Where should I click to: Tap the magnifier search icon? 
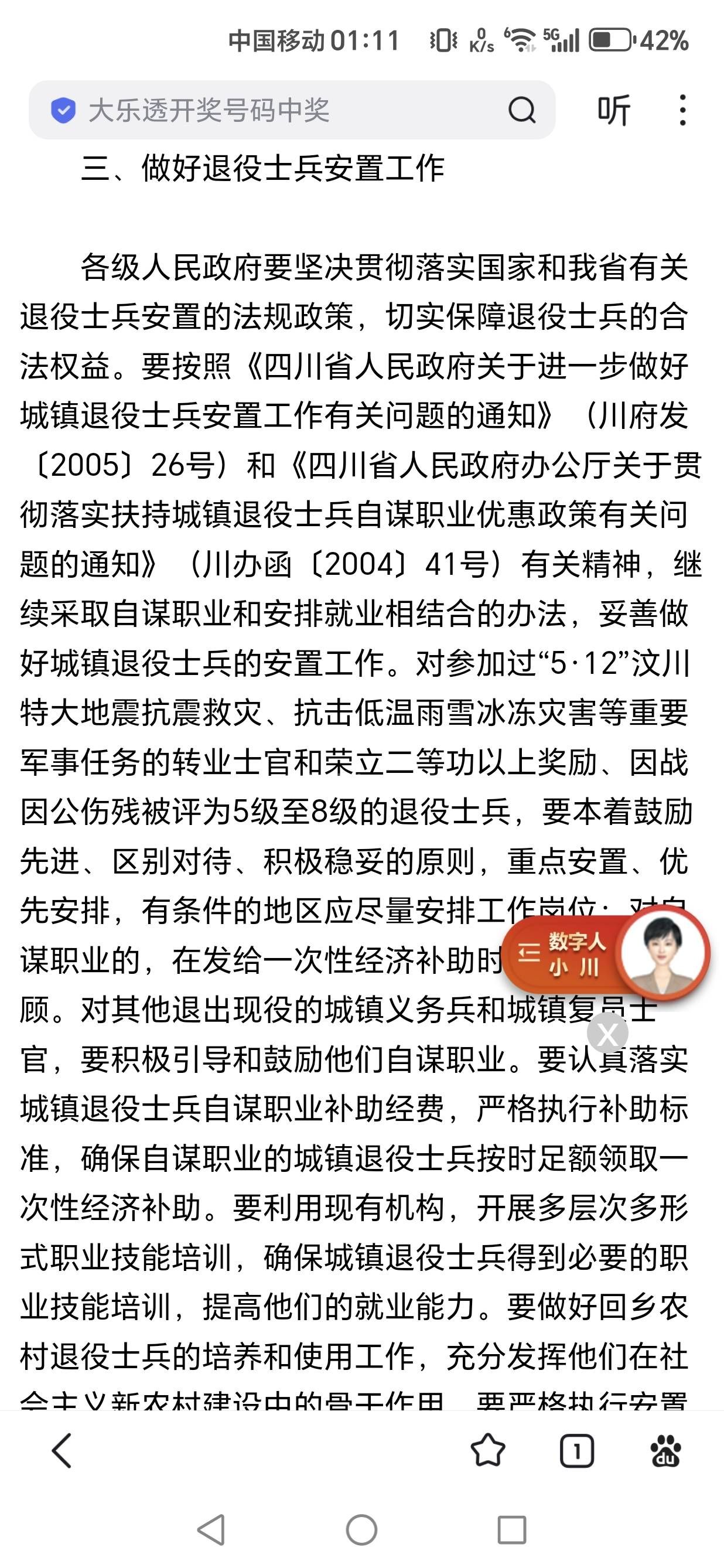tap(521, 111)
